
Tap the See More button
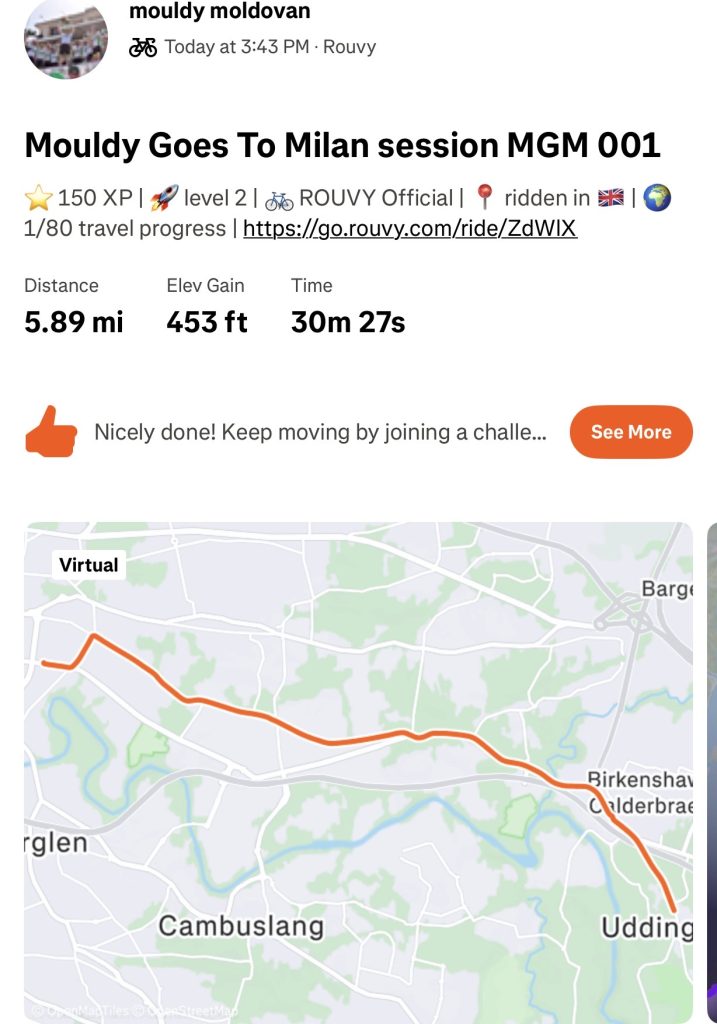[630, 432]
